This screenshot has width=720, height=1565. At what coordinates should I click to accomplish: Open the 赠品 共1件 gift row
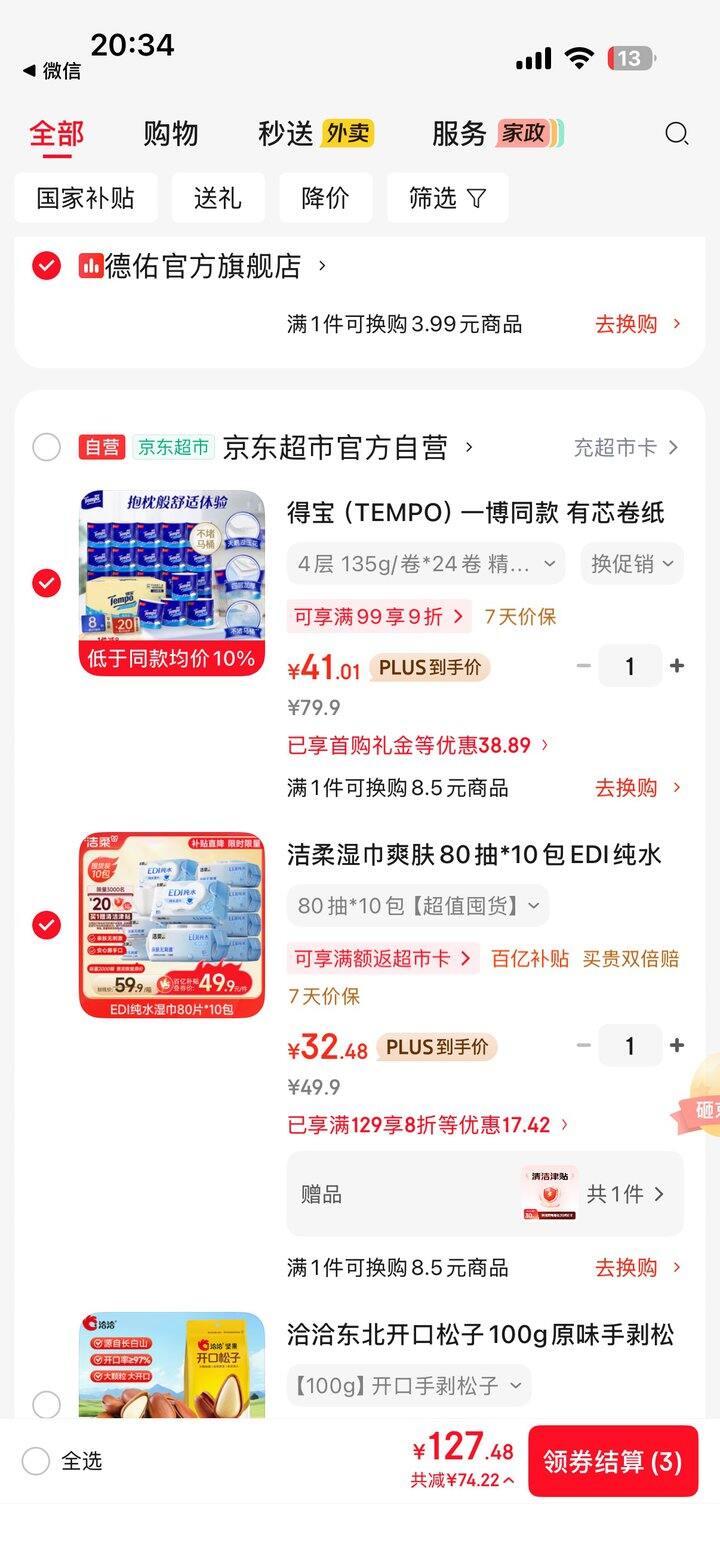click(485, 1194)
